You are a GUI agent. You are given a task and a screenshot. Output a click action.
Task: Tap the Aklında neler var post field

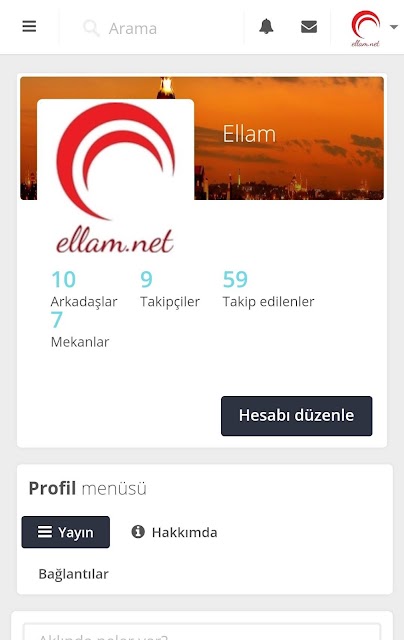click(202, 632)
